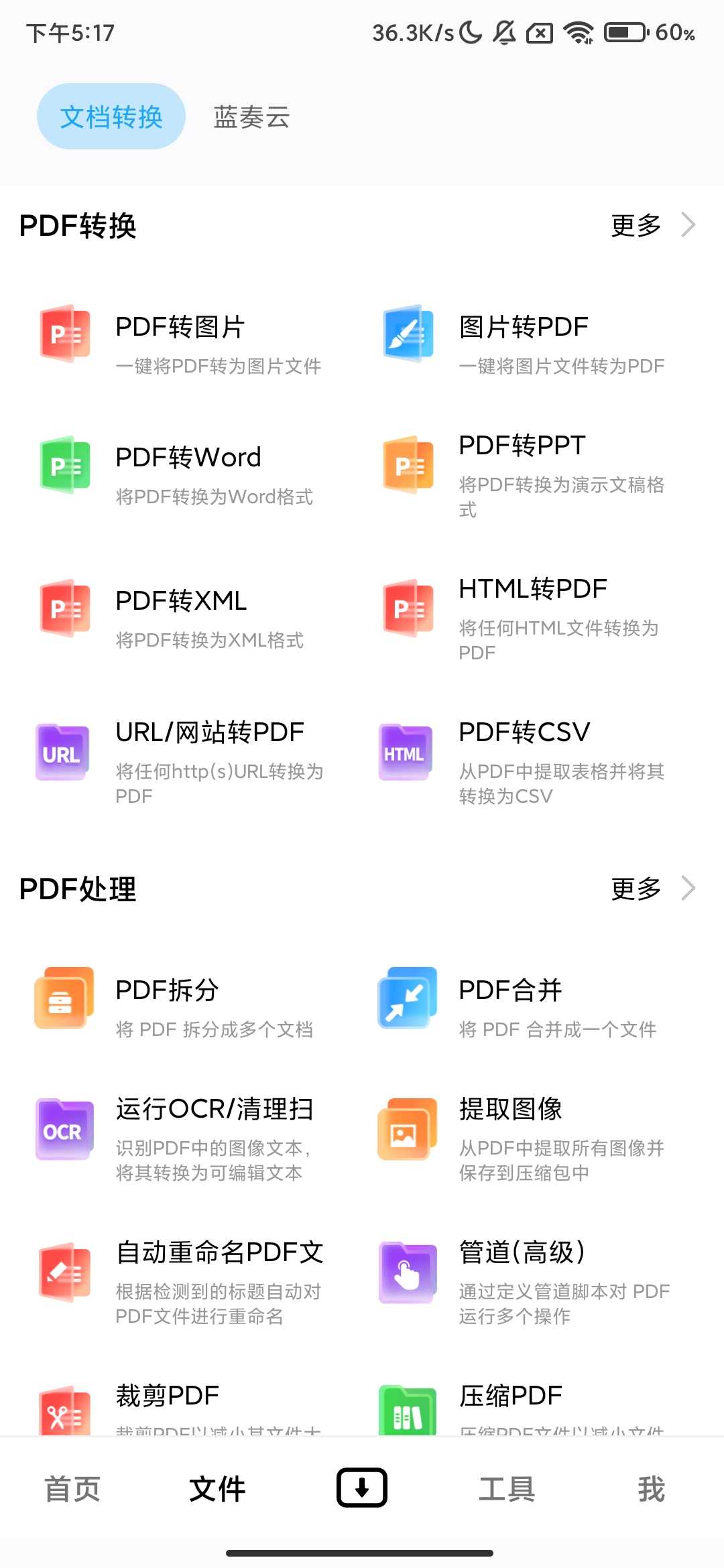
Task: Select the 文档转换 tab
Action: [x=111, y=116]
